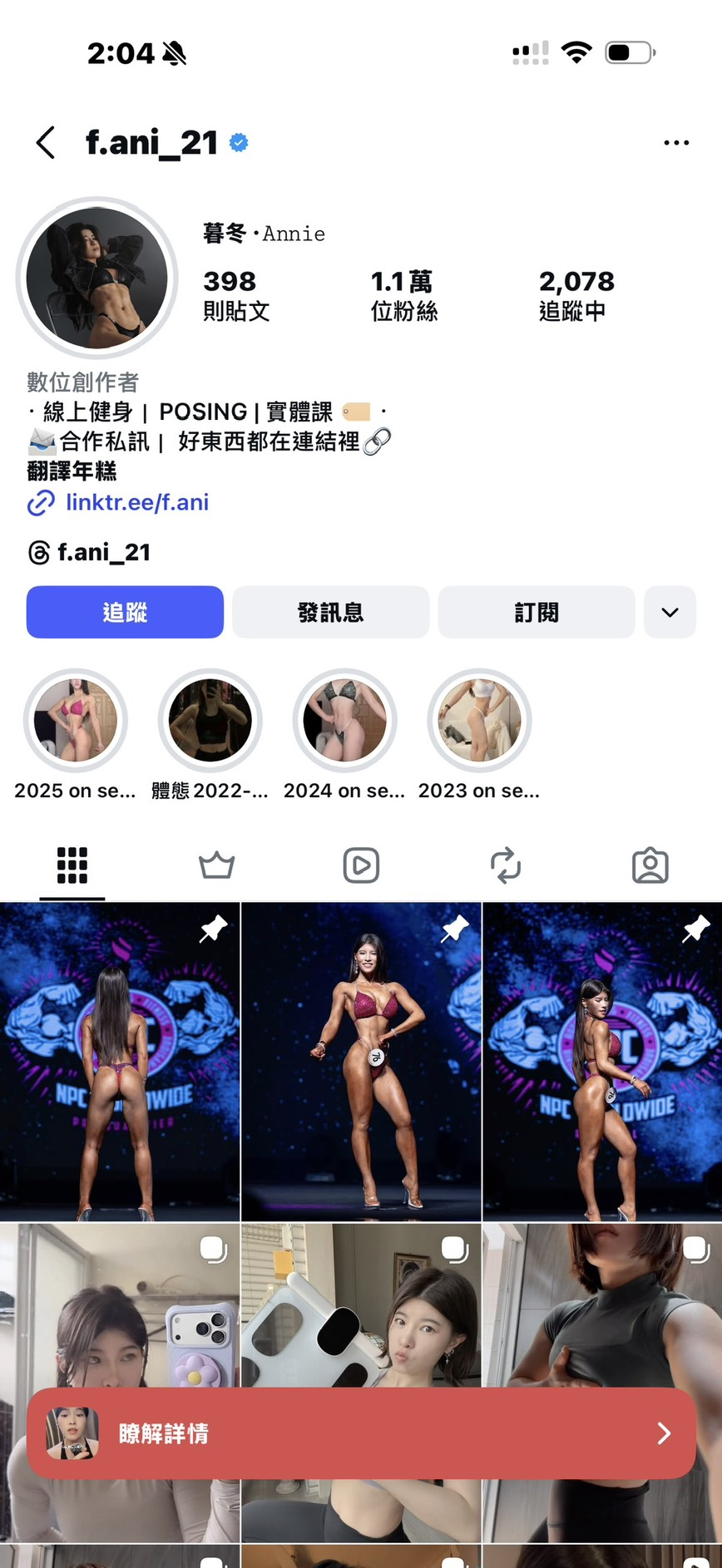Tap the 發訊息 message option
The height and width of the screenshot is (1568, 722).
coord(330,612)
